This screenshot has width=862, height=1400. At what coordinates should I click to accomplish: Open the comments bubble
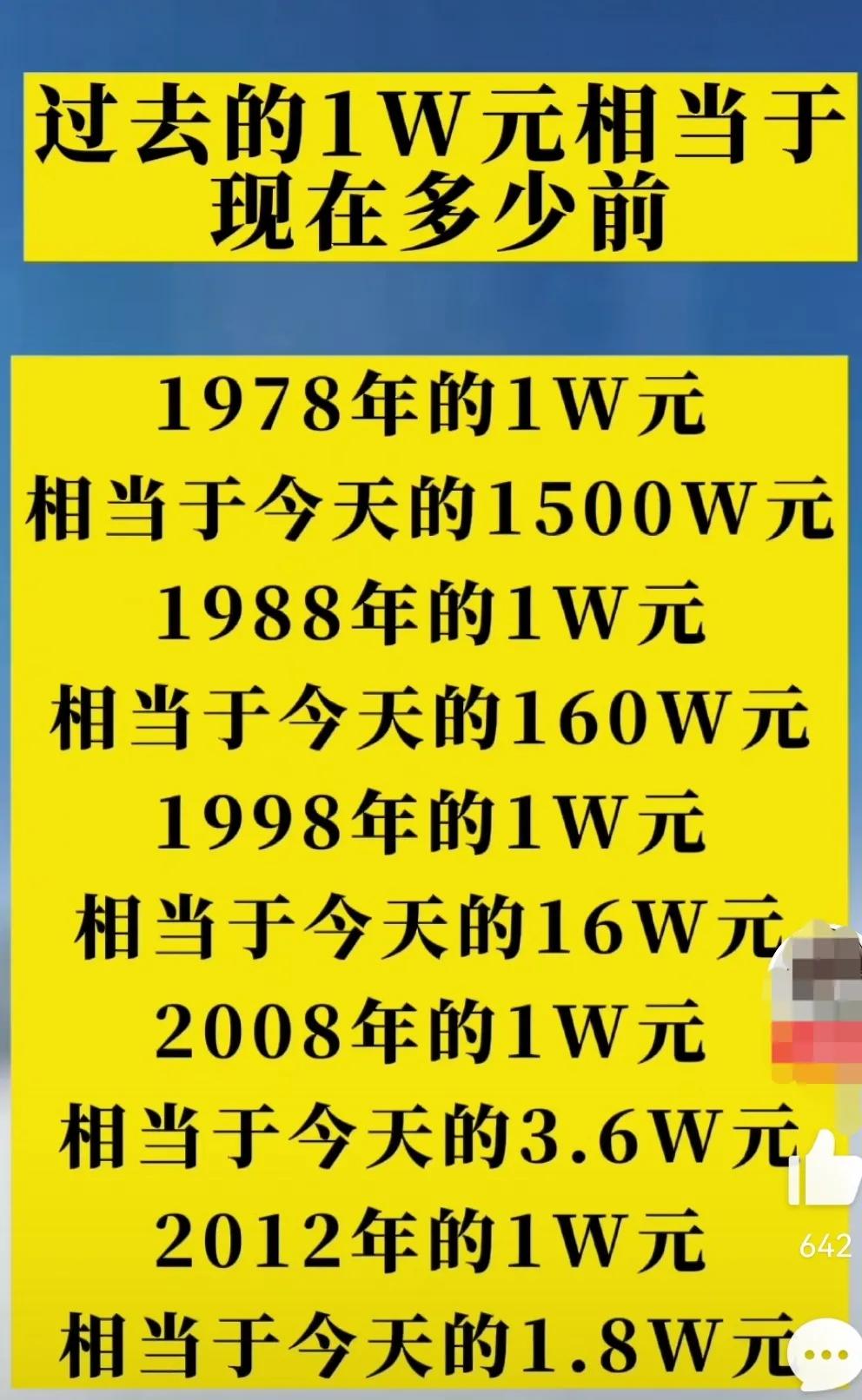(829, 1357)
